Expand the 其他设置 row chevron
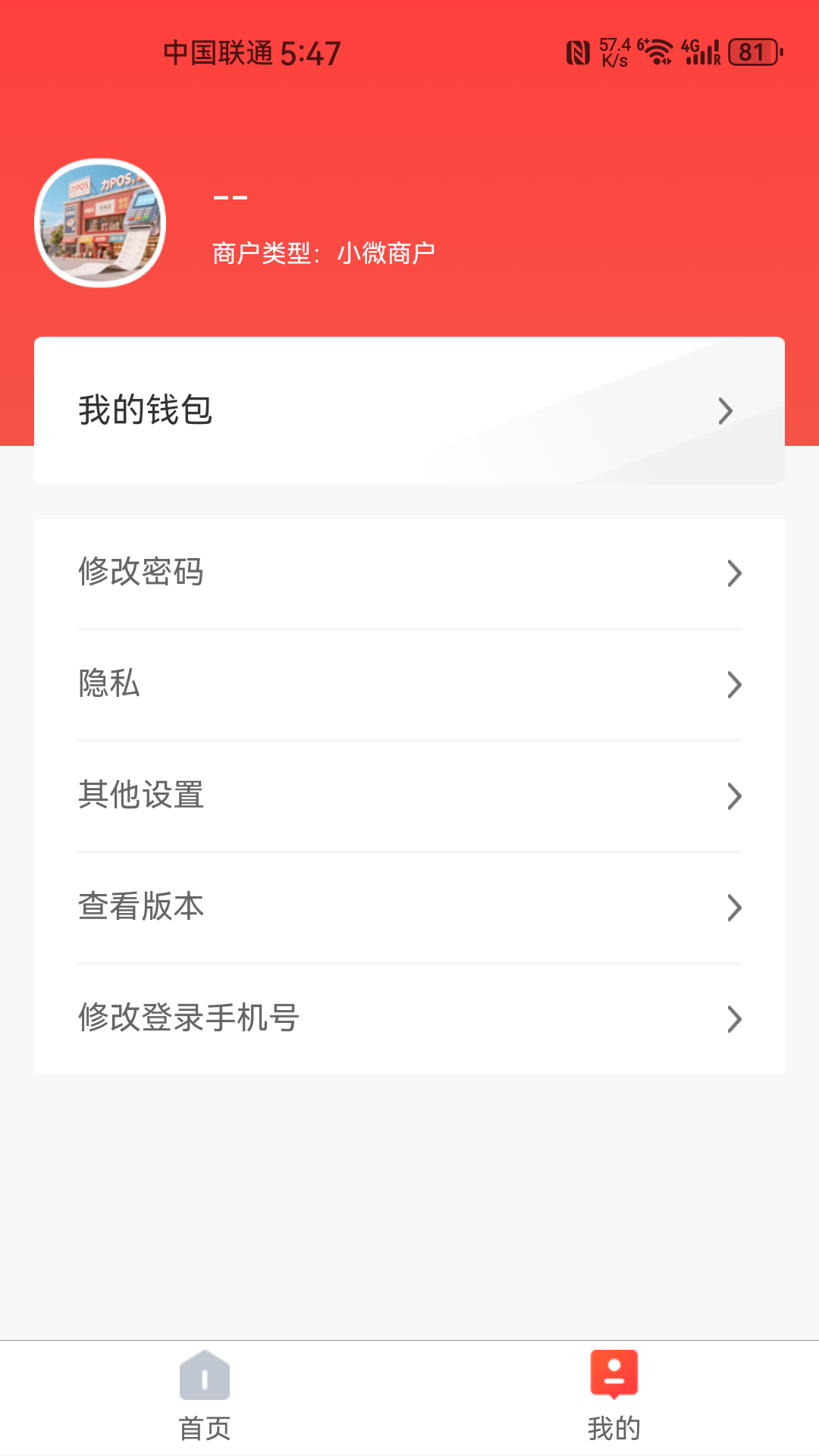Screen dimensions: 819x1456 point(734,796)
